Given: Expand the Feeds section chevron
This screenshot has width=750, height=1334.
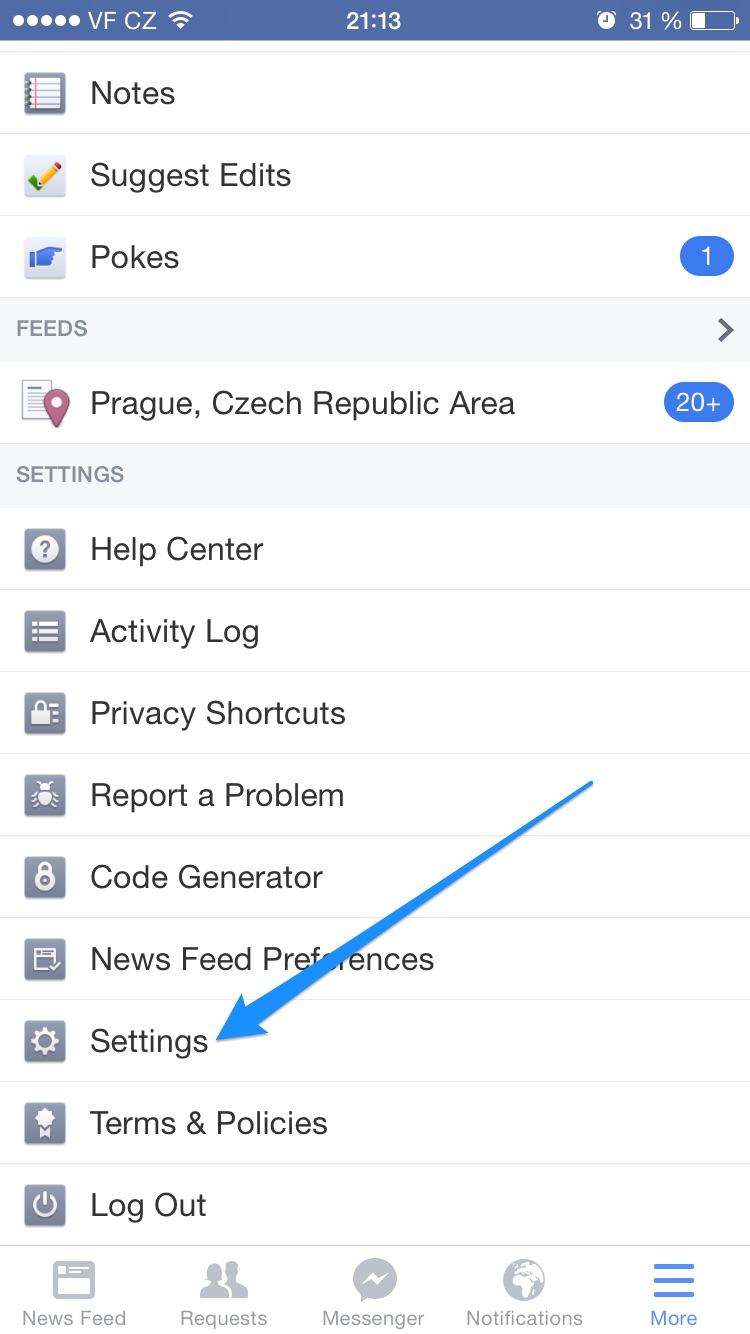Looking at the screenshot, I should point(726,329).
